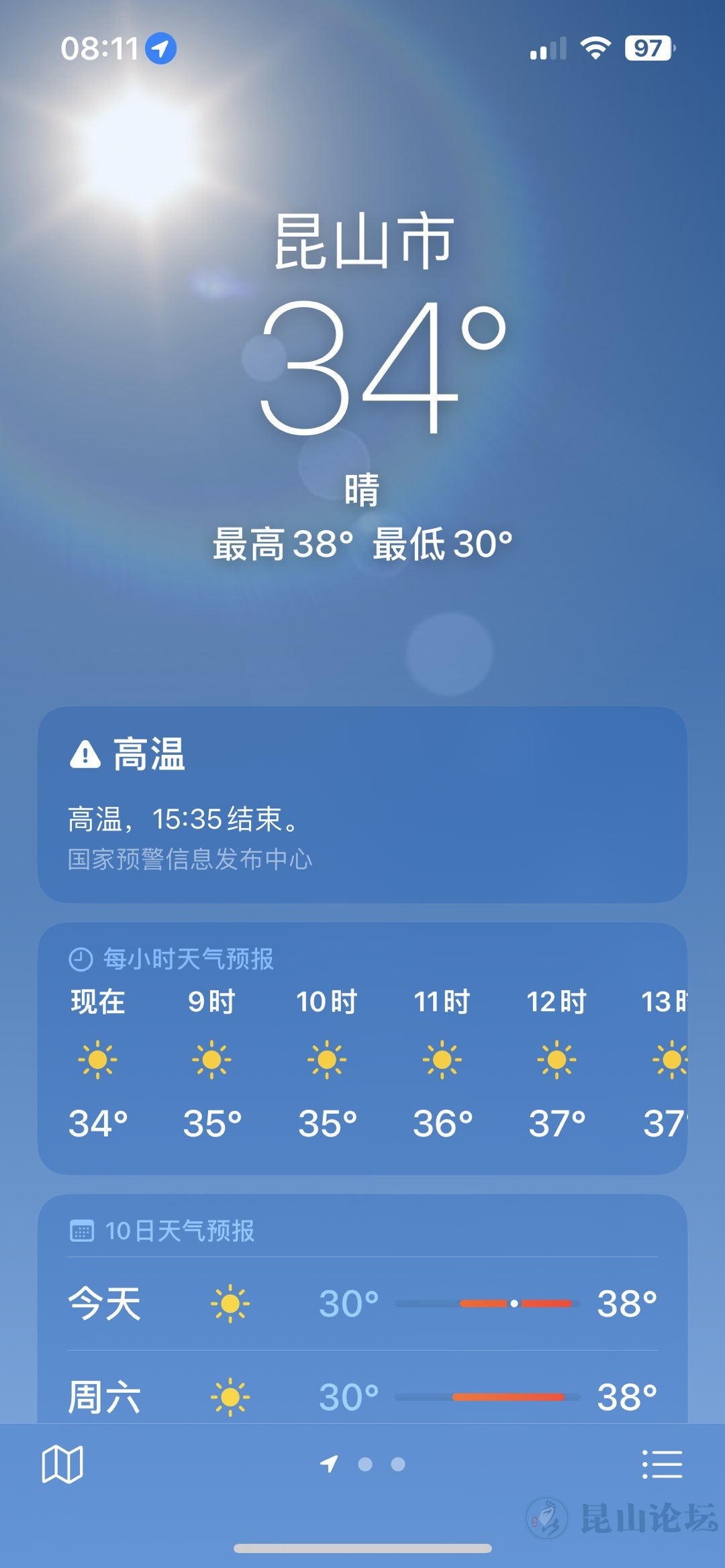Open the 高温 weather alert card

pos(362,804)
